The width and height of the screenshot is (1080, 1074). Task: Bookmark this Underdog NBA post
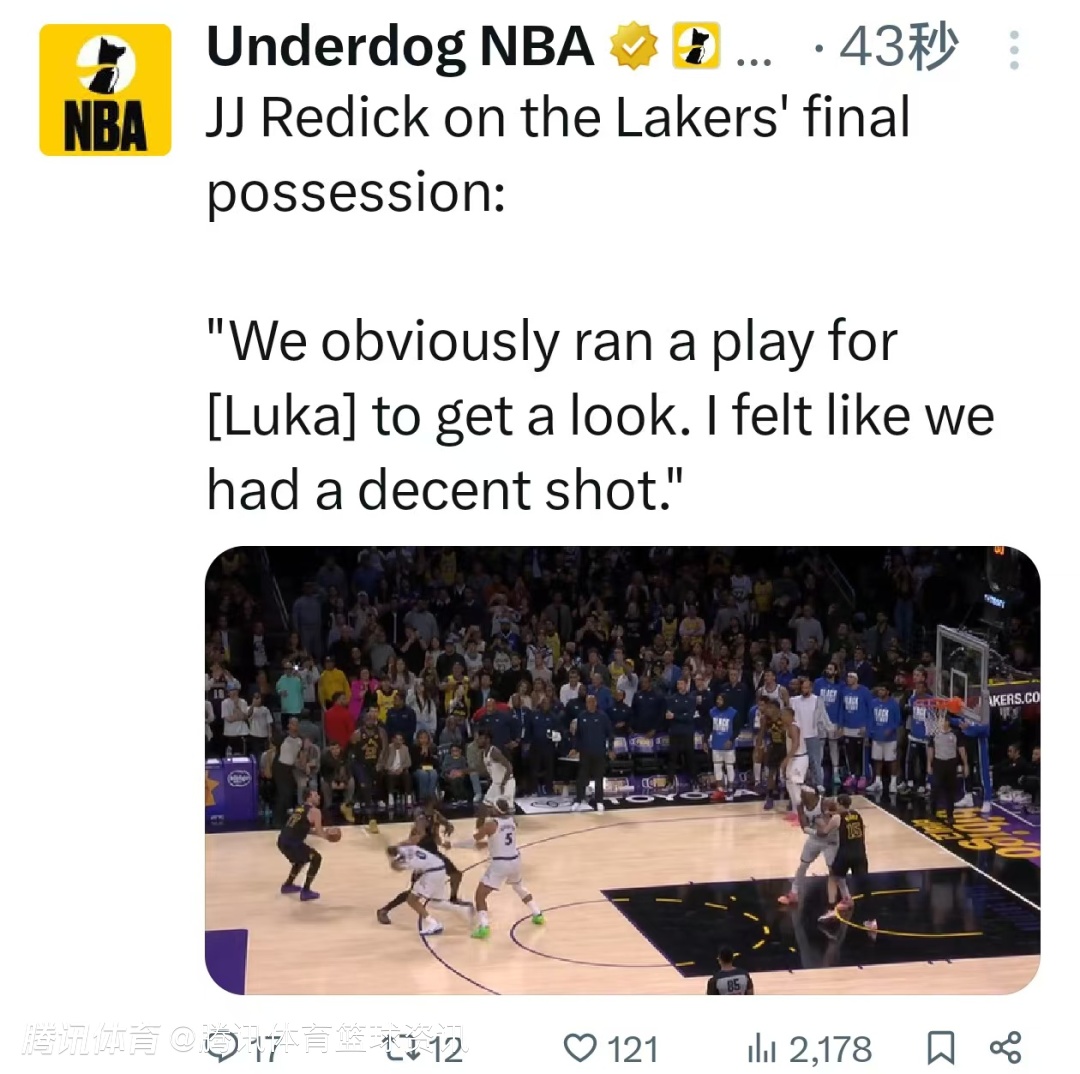pos(940,1047)
